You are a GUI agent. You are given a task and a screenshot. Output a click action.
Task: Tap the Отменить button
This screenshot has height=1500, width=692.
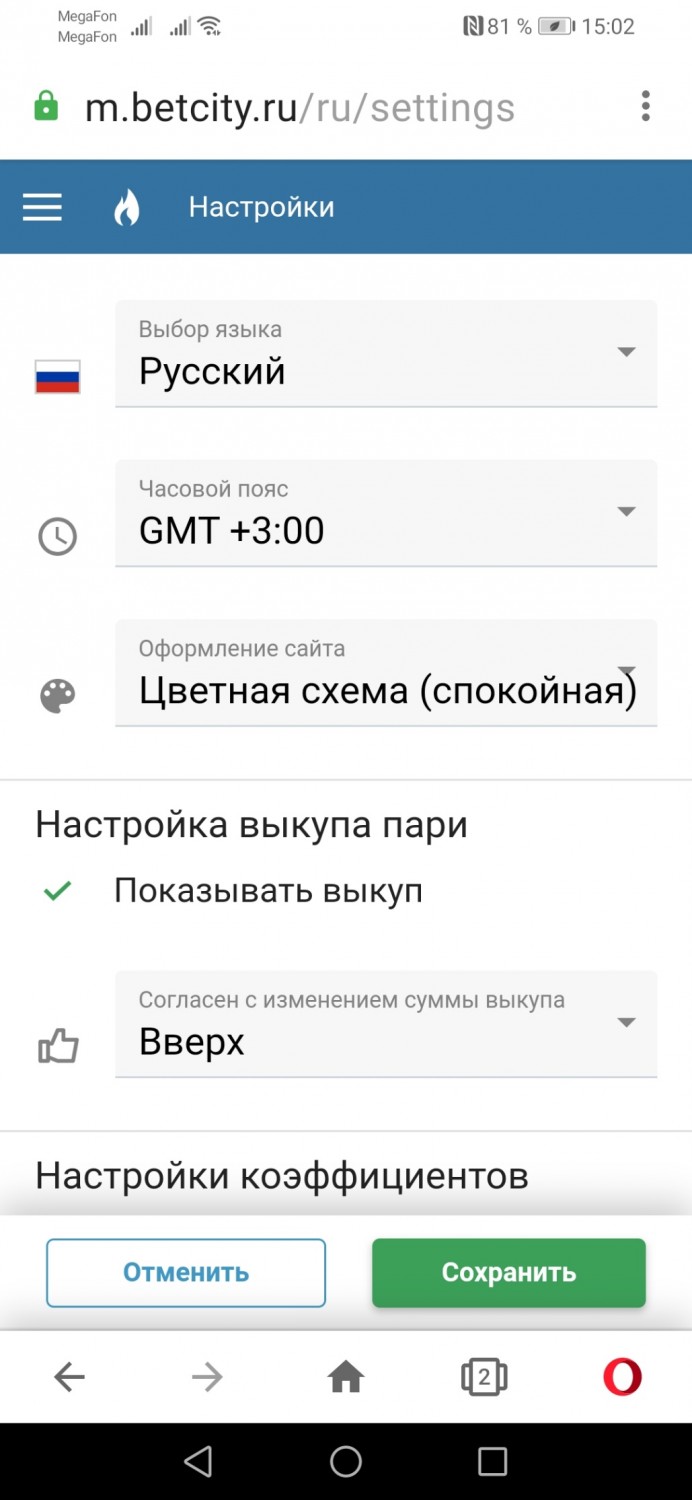click(186, 1273)
